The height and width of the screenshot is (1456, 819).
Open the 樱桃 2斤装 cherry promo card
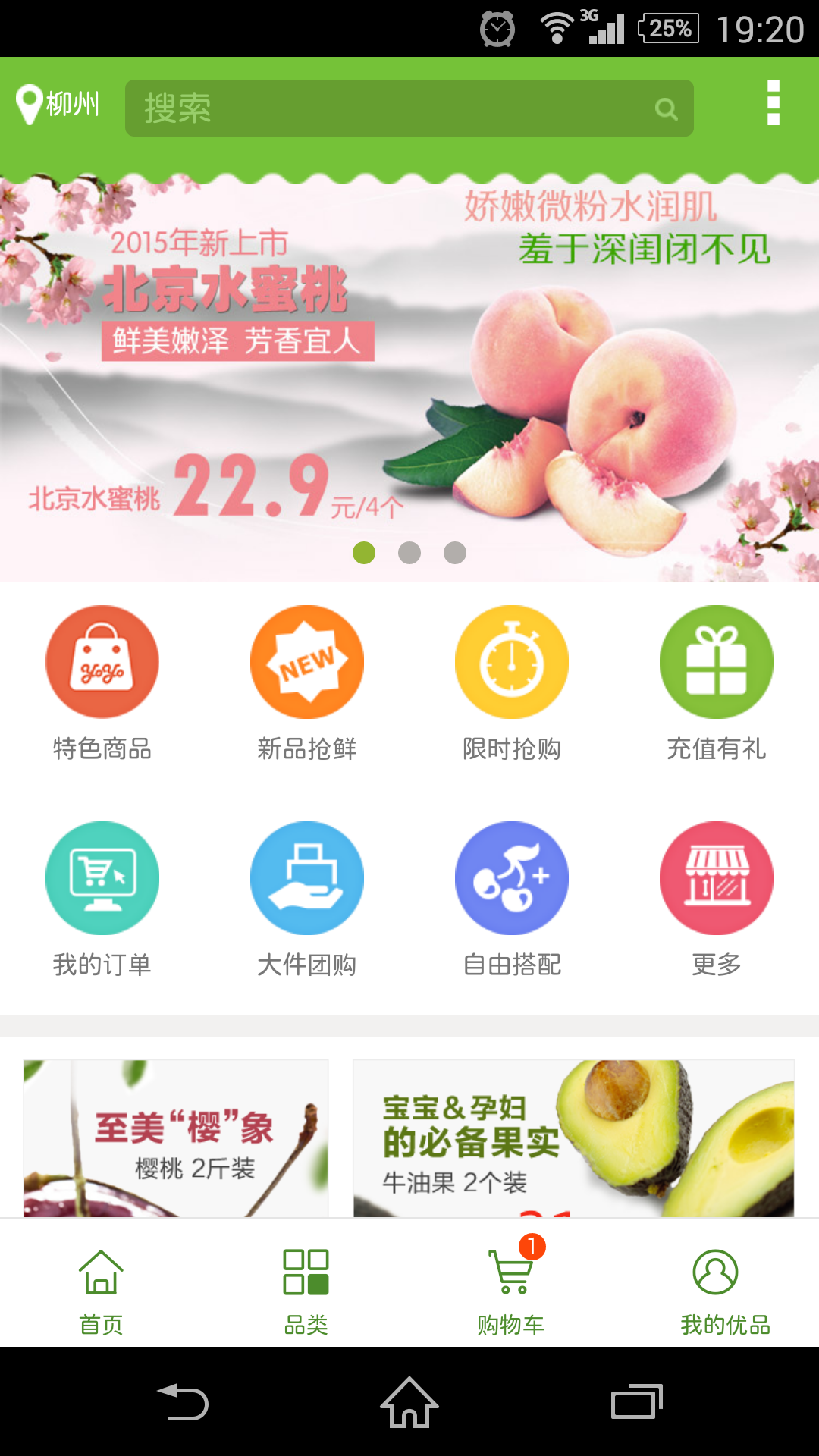click(176, 1137)
